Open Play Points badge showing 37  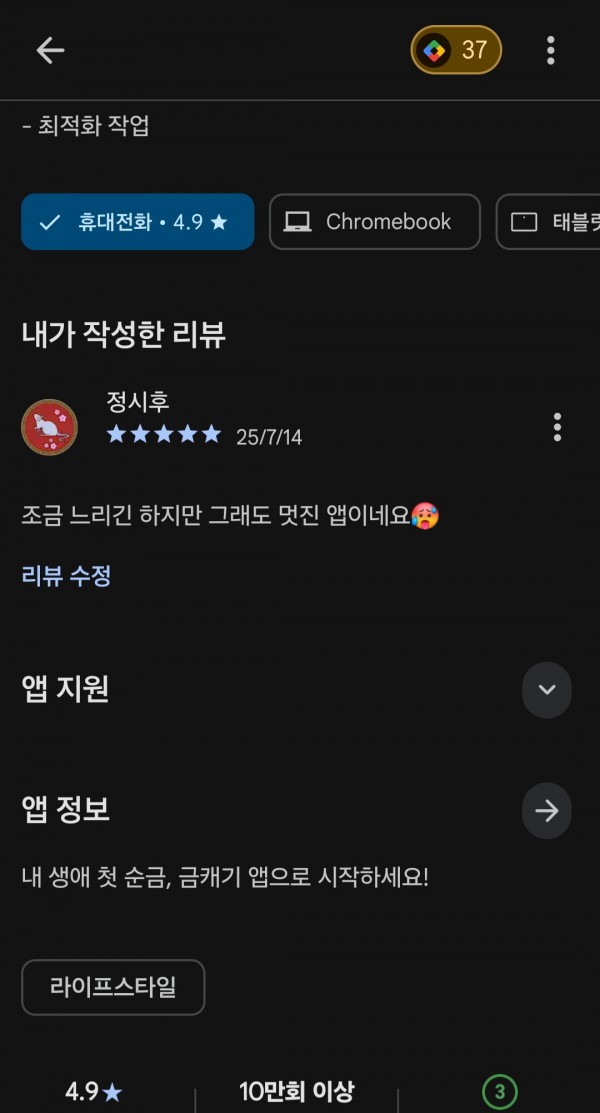pyautogui.click(x=456, y=50)
